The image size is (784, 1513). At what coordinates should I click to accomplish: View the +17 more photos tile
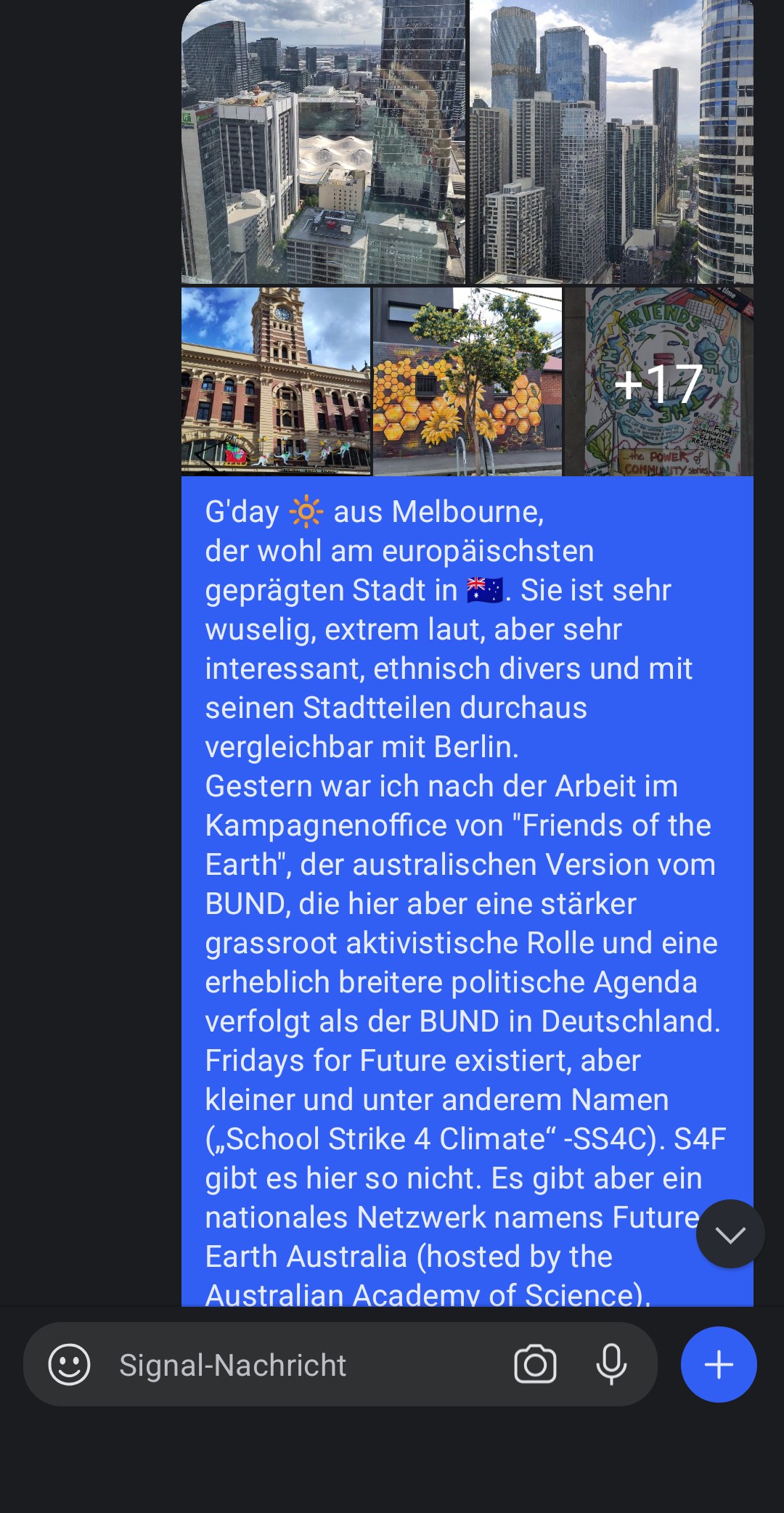tap(658, 381)
